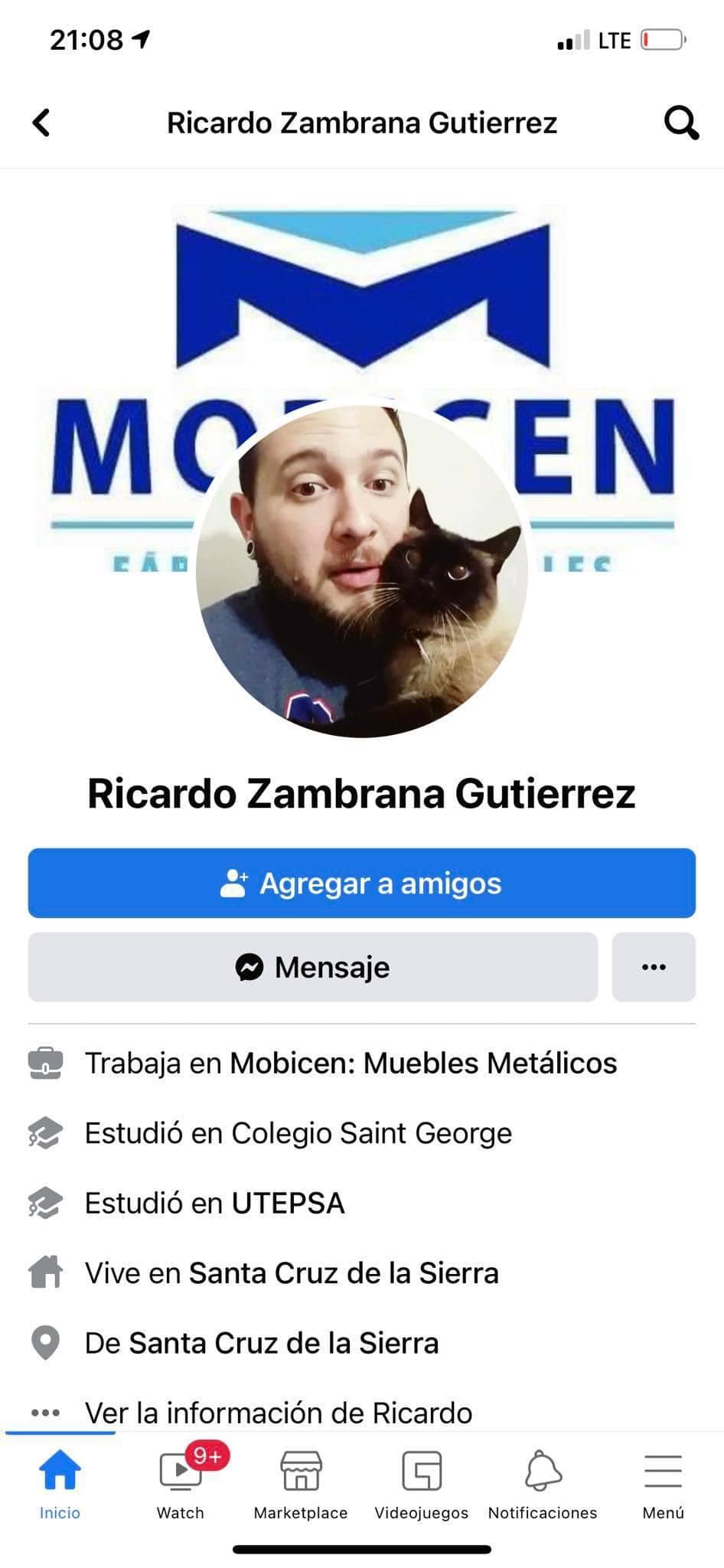Image resolution: width=724 pixels, height=1568 pixels.
Task: Open the Marketplace tab
Action: [301, 1483]
